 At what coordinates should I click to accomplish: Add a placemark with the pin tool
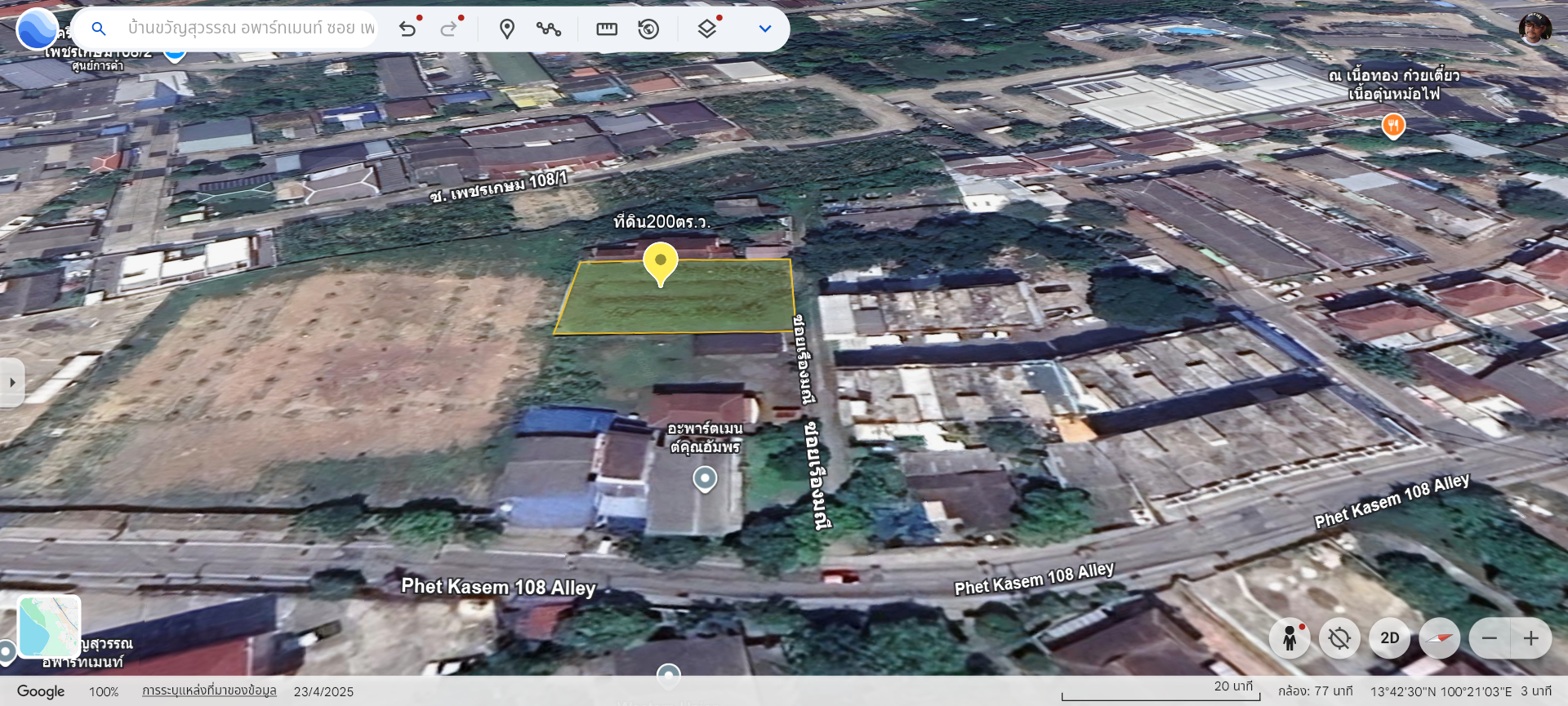coord(507,29)
